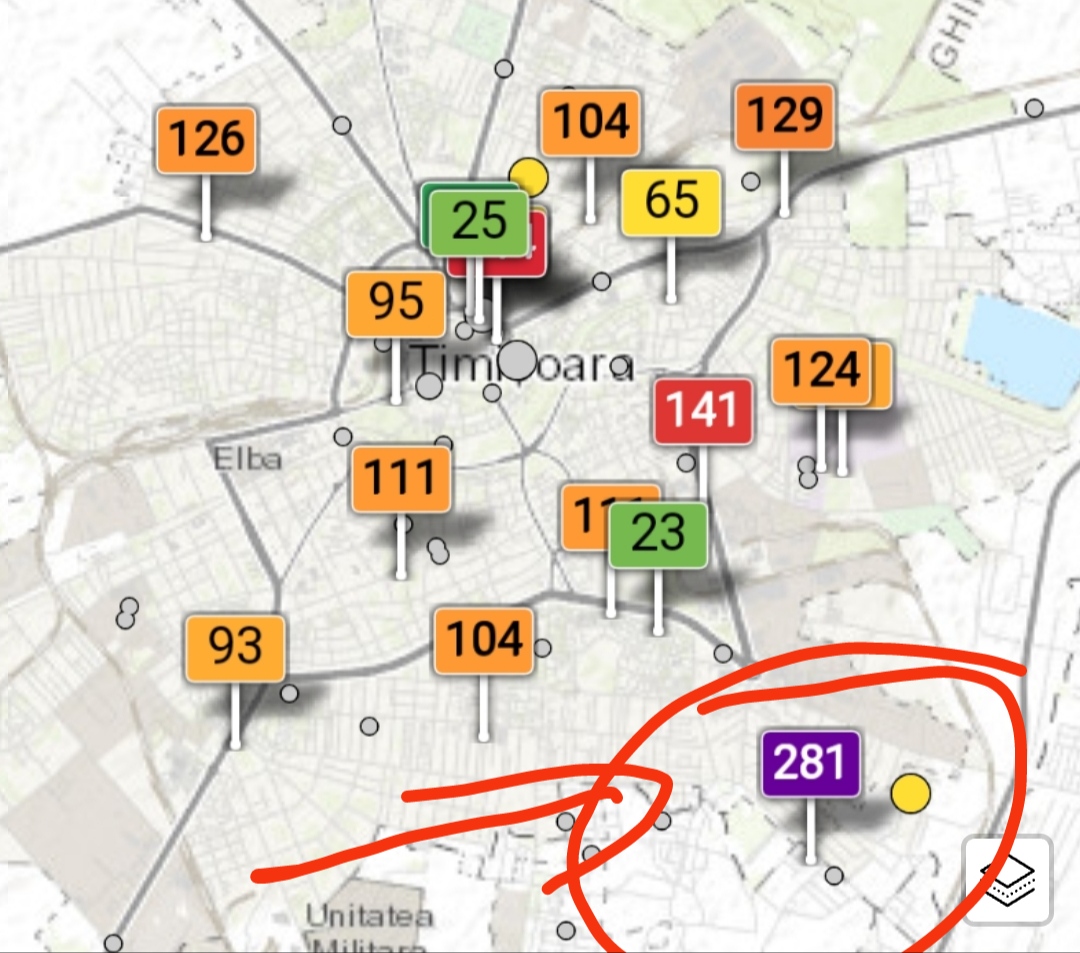Open the map layers button
The image size is (1080, 953).
pyautogui.click(x=1007, y=880)
